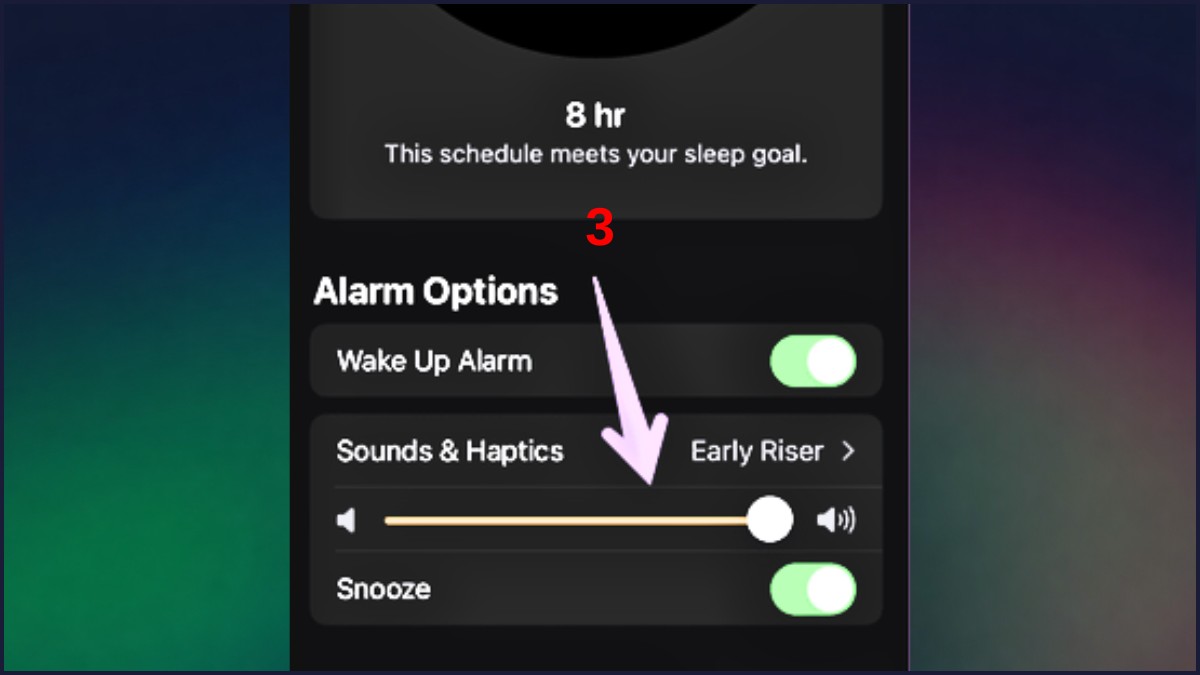
Task: Toggle the Wake Up Alarm switch
Action: (x=813, y=361)
